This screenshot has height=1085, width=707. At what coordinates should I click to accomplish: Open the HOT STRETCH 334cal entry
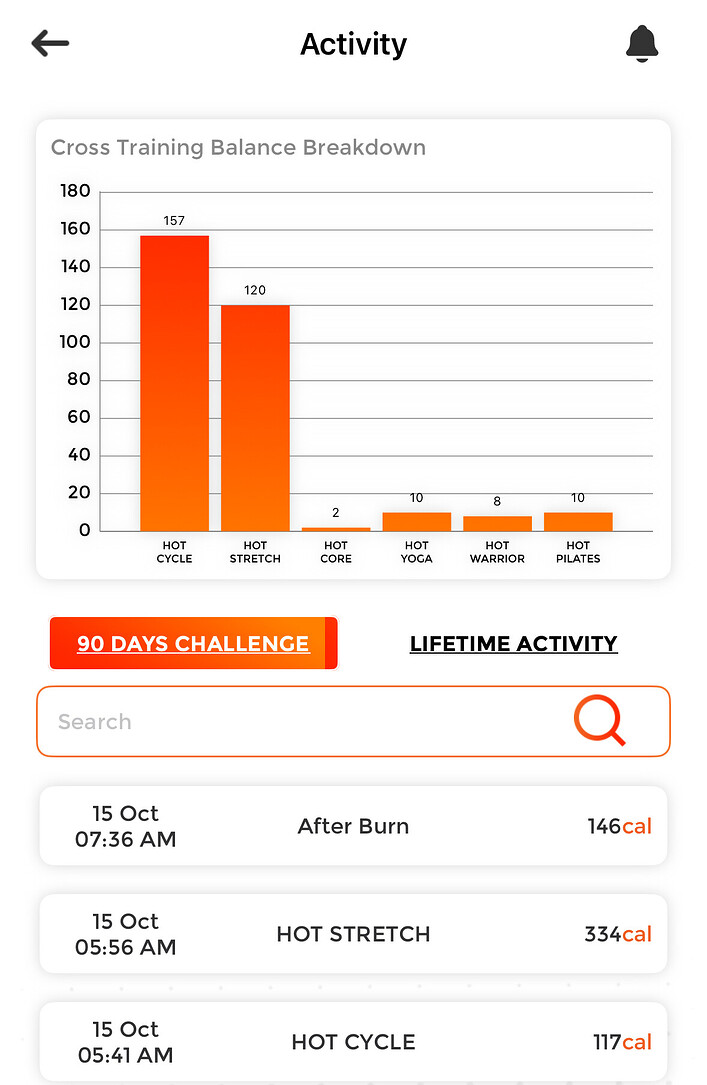353,934
